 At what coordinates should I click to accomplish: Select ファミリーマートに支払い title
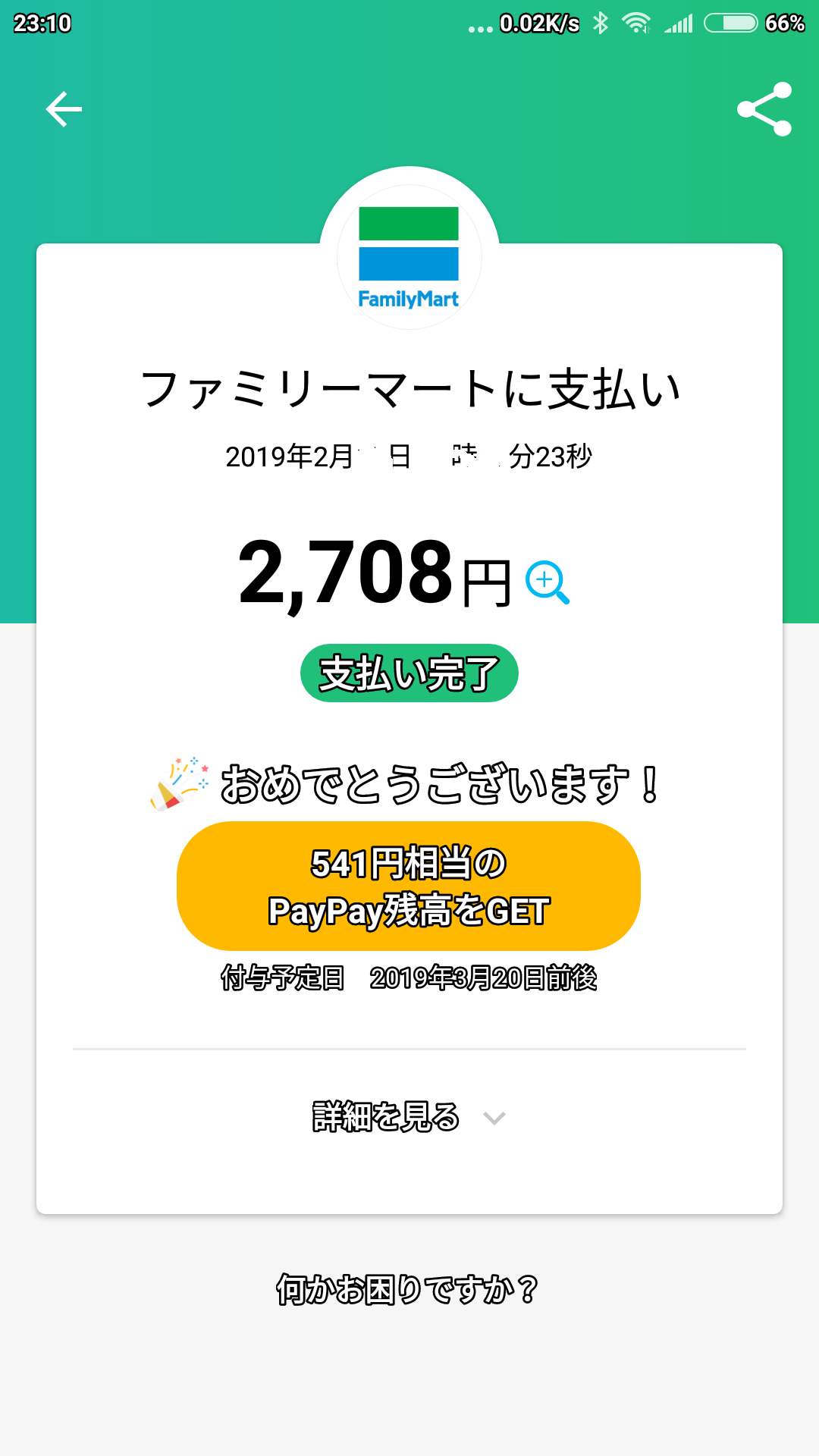pyautogui.click(x=409, y=387)
